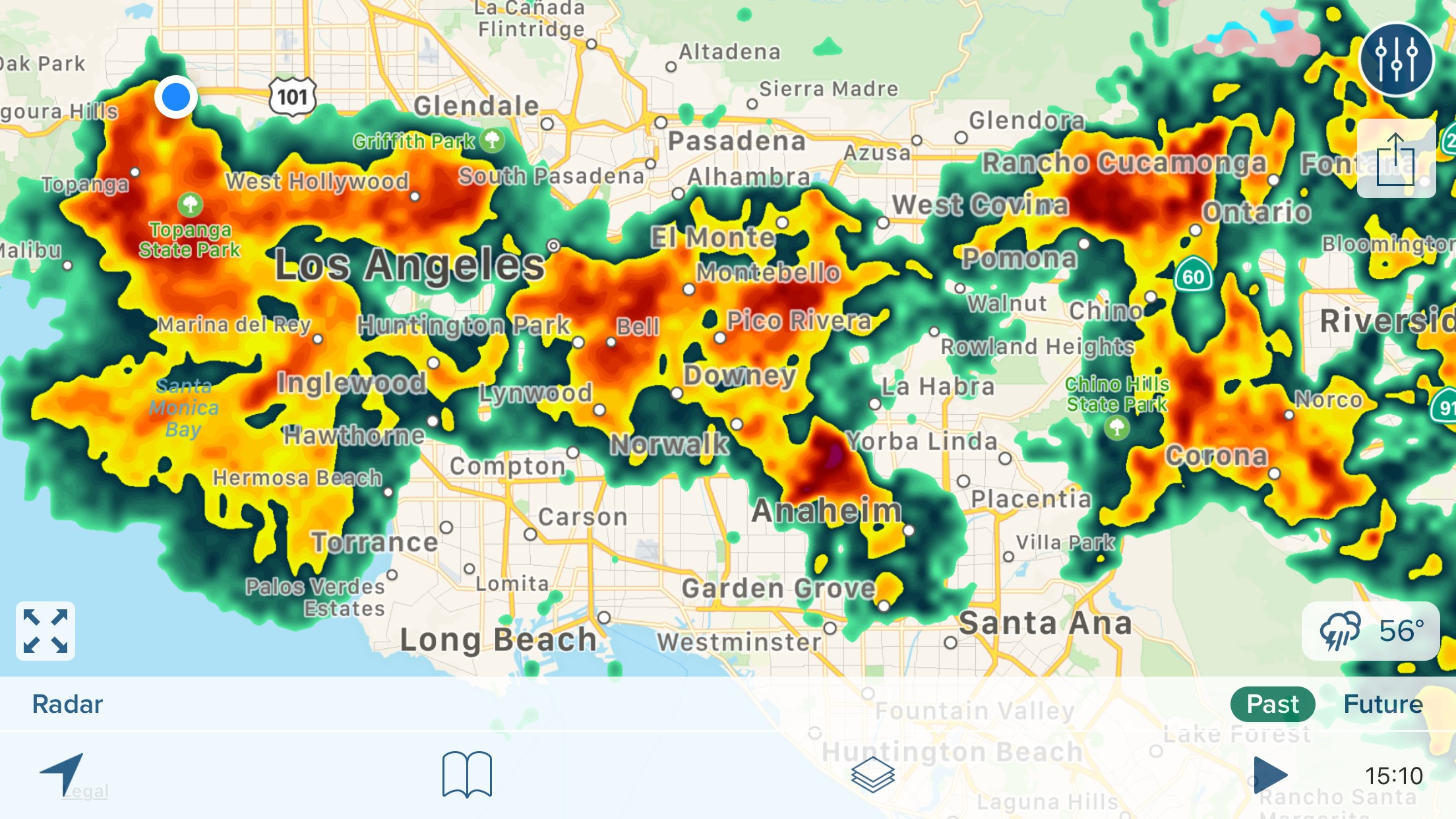This screenshot has height=819, width=1456.
Task: Tap the fullscreen expand button
Action: (45, 631)
